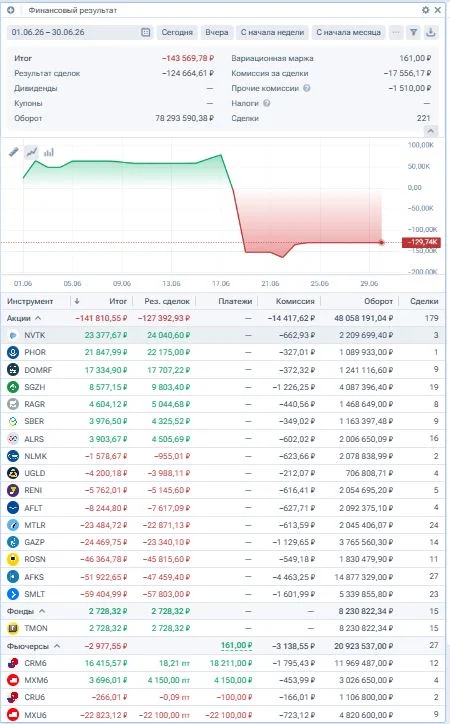Open the filter options
Viewport: 450px width, 724px height.
coord(414,32)
